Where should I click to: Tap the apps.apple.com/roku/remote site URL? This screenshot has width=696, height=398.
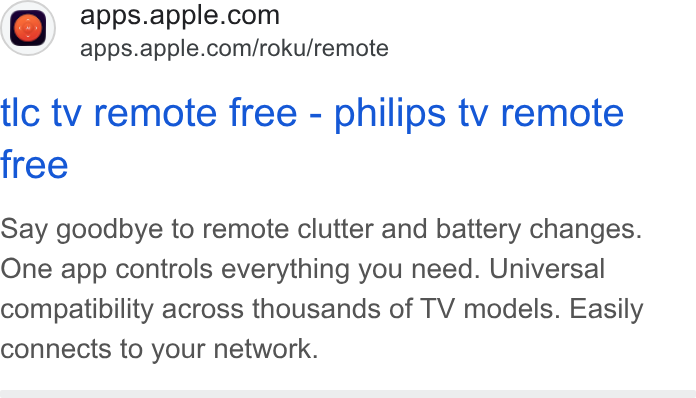234,48
